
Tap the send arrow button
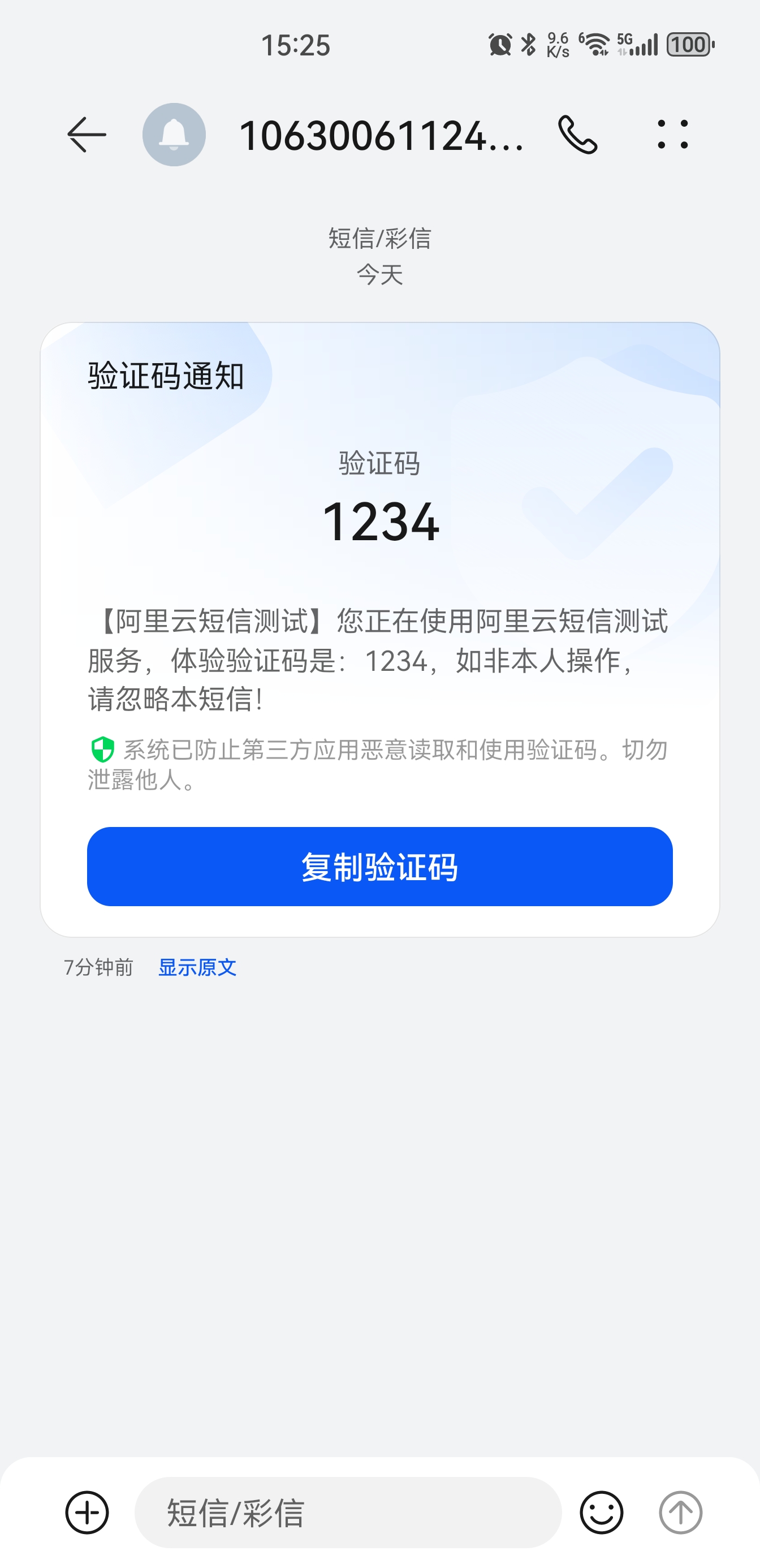(x=681, y=1513)
